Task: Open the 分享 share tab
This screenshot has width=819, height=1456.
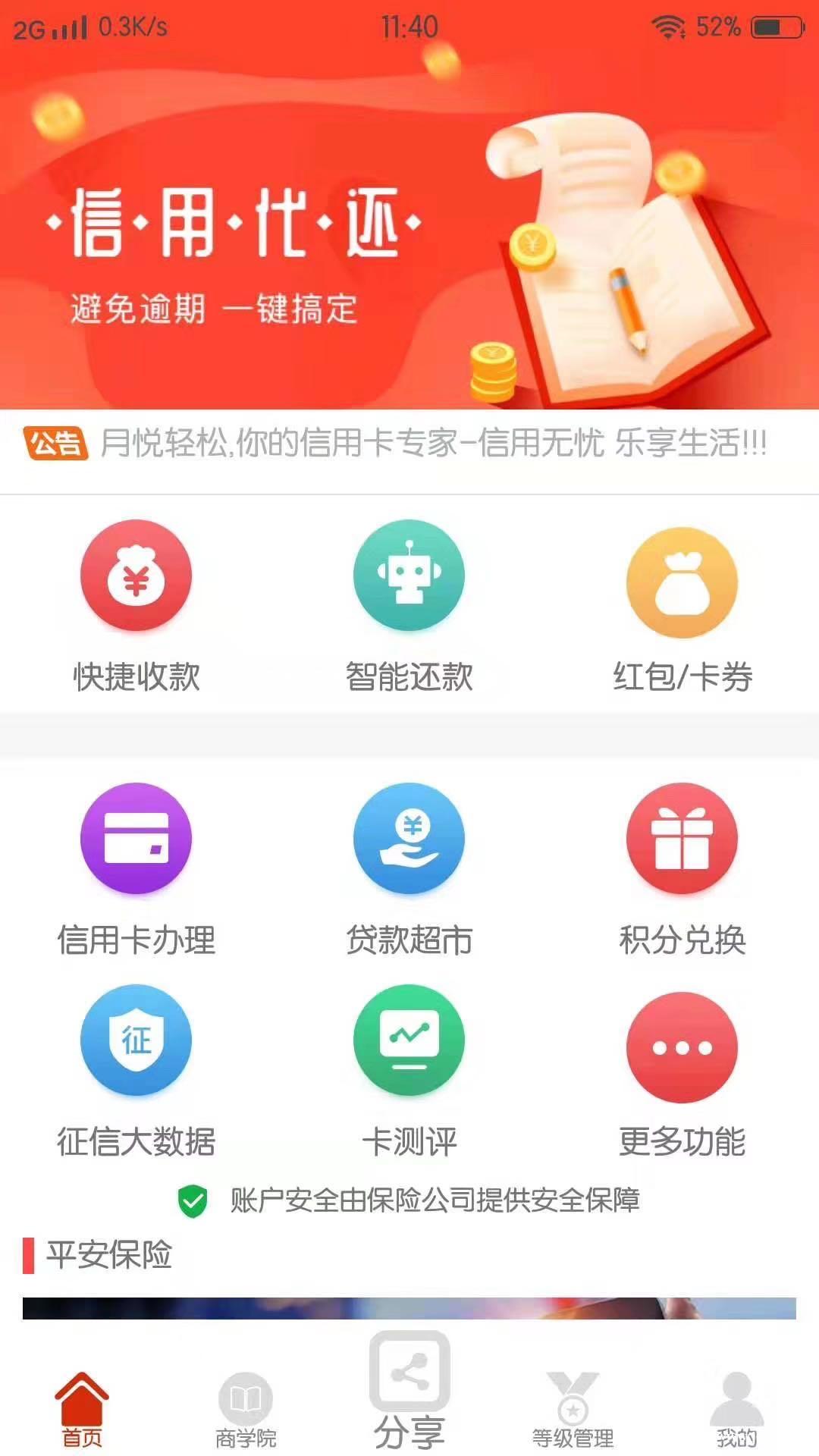Action: 409,1403
